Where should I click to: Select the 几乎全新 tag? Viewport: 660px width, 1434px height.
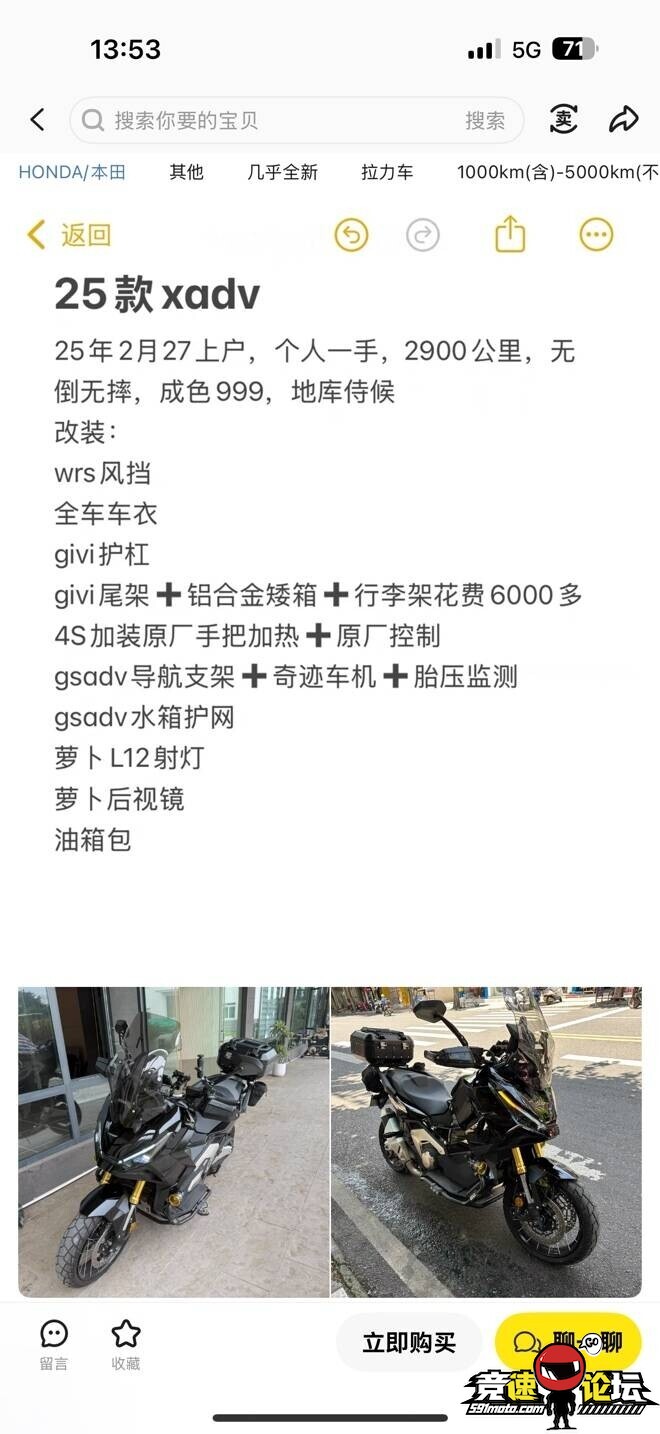coord(282,172)
